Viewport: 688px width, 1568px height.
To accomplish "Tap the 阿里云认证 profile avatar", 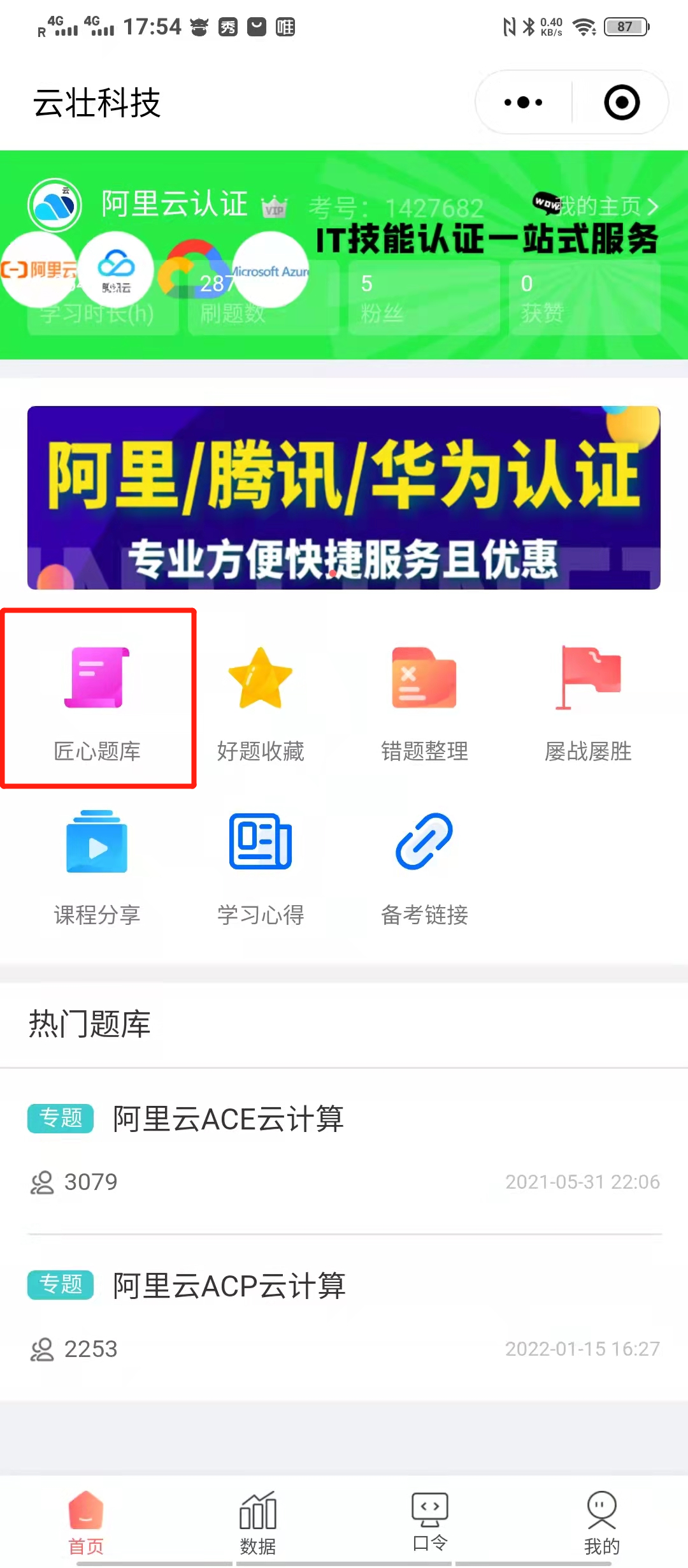I will pos(55,205).
